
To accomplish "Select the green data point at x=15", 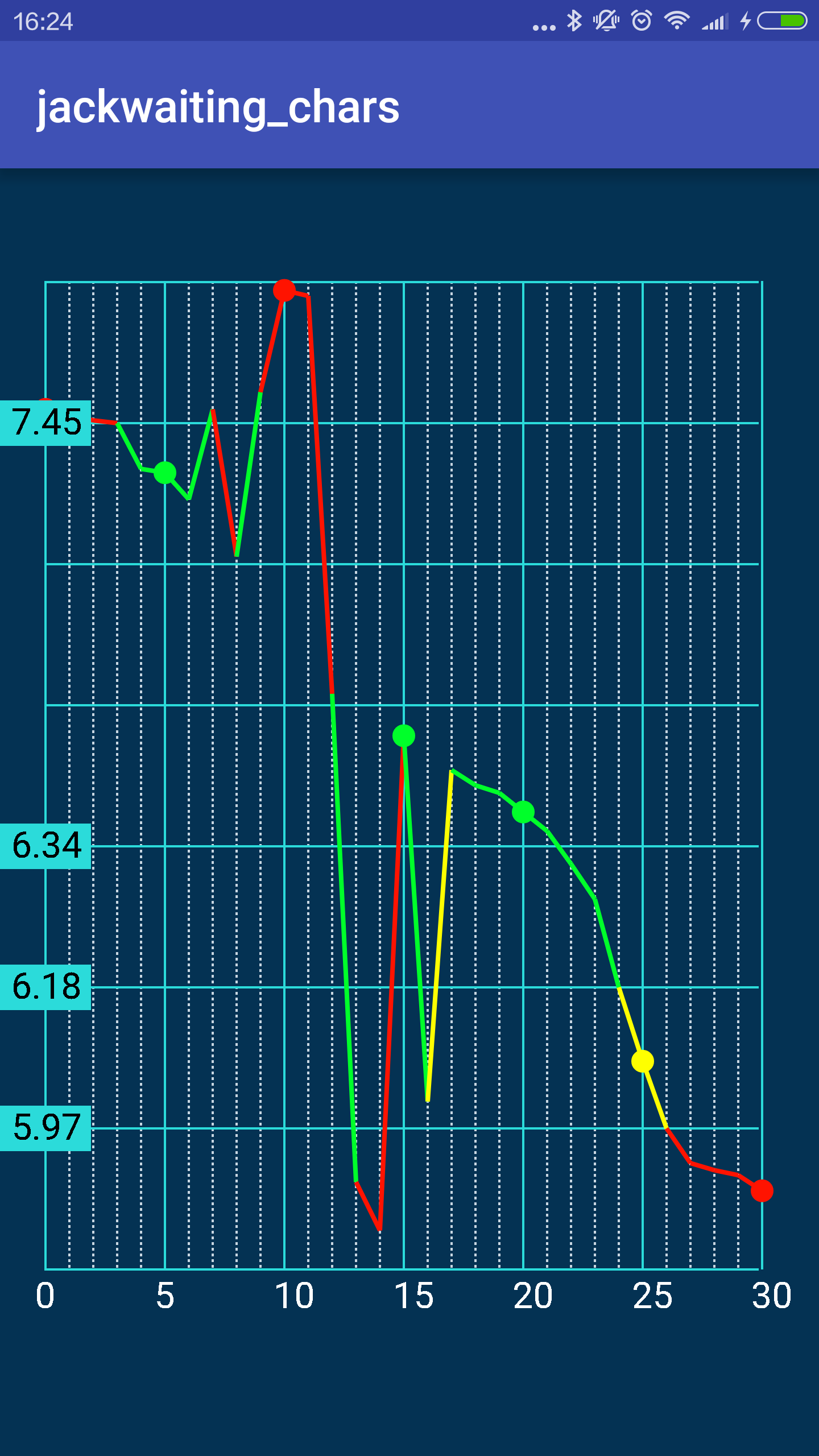I will (x=404, y=736).
